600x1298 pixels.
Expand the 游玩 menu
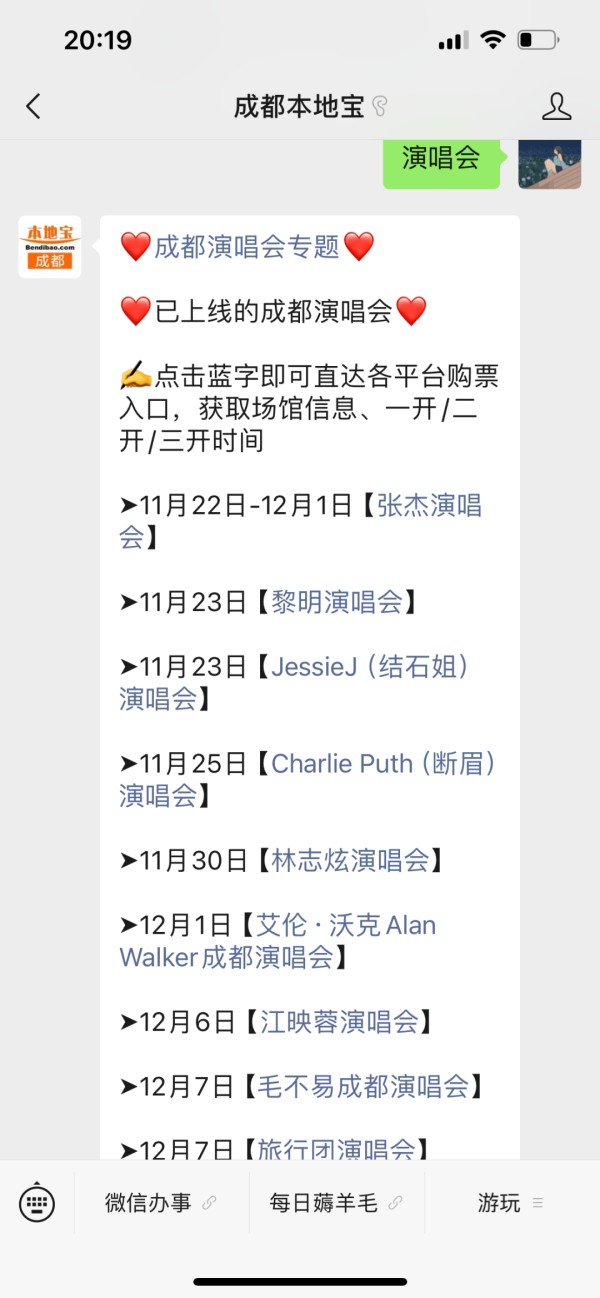coord(511,1203)
